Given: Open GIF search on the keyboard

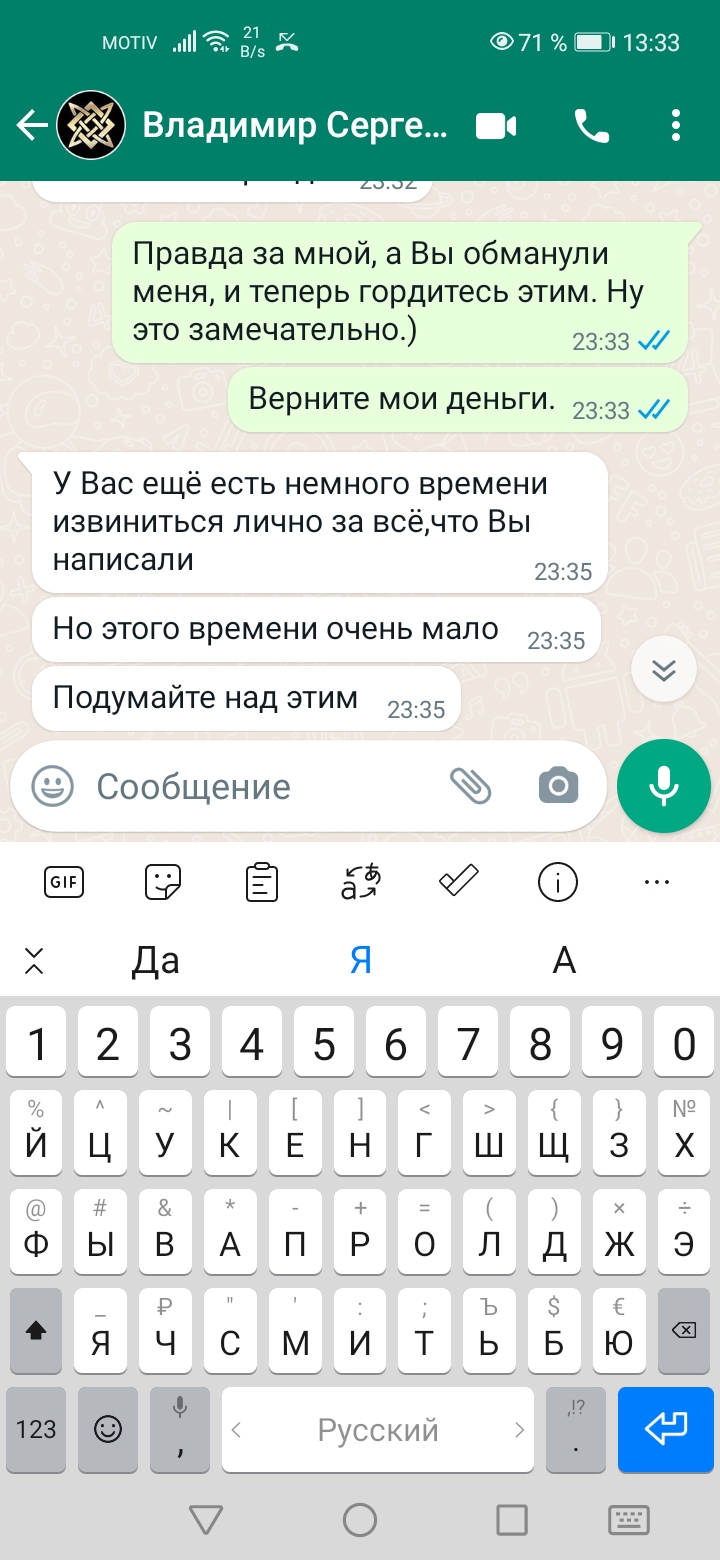Looking at the screenshot, I should click(64, 882).
